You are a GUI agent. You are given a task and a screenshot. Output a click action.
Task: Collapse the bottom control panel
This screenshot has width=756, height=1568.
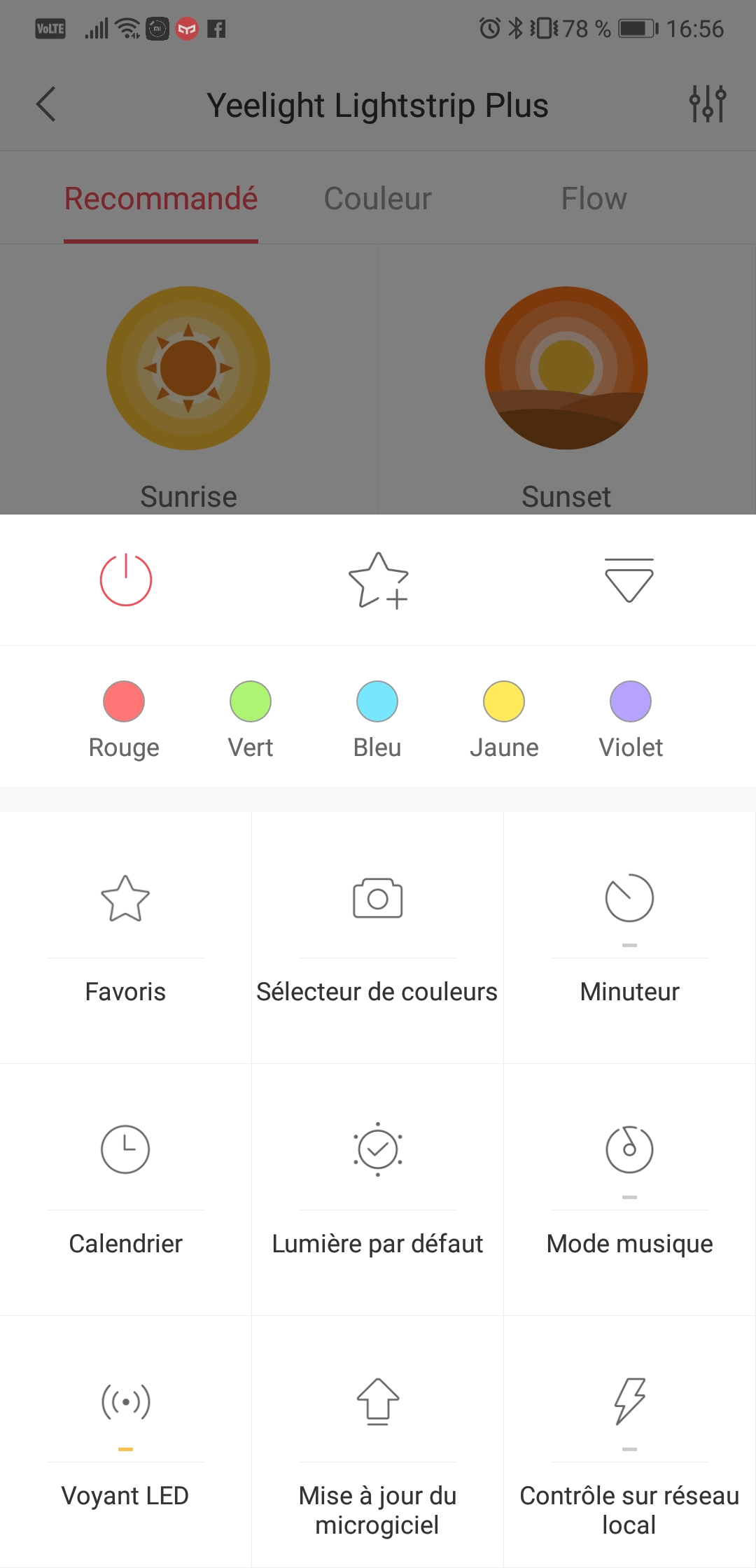[629, 580]
